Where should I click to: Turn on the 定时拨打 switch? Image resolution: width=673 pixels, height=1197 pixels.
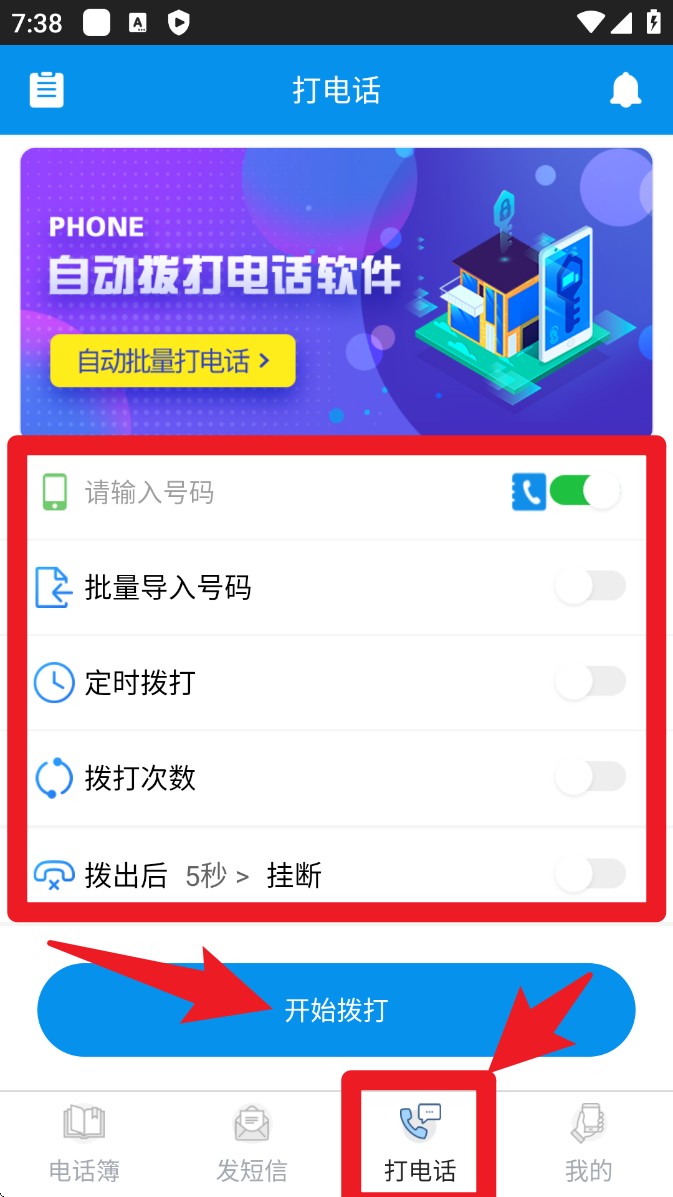click(x=590, y=682)
